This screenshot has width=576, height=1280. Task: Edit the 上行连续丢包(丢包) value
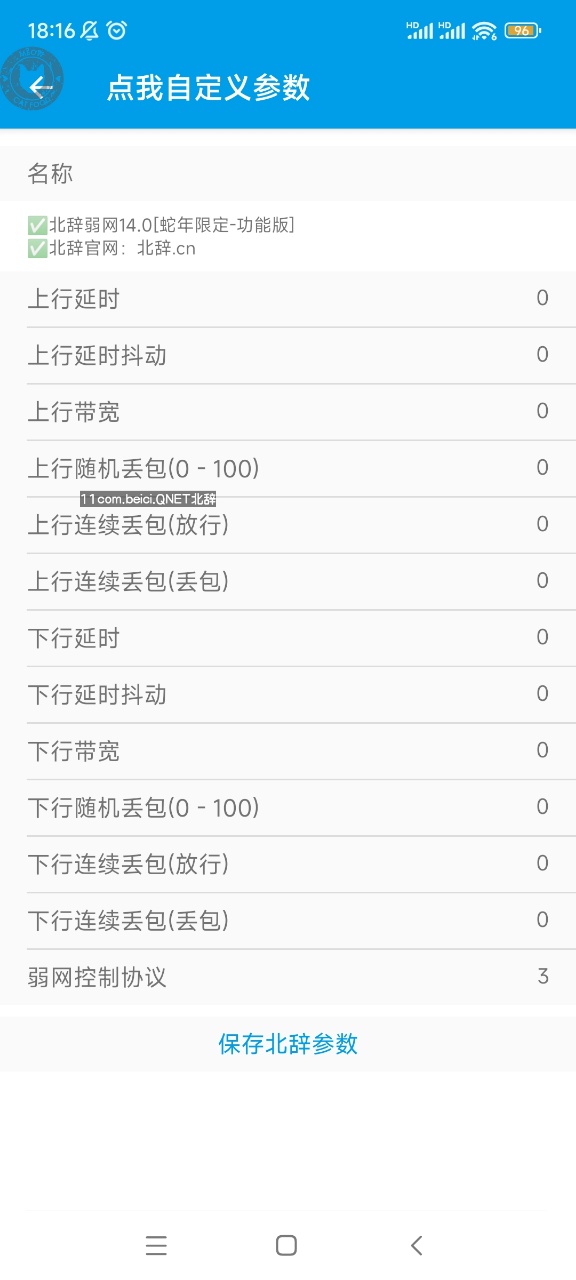click(x=288, y=581)
